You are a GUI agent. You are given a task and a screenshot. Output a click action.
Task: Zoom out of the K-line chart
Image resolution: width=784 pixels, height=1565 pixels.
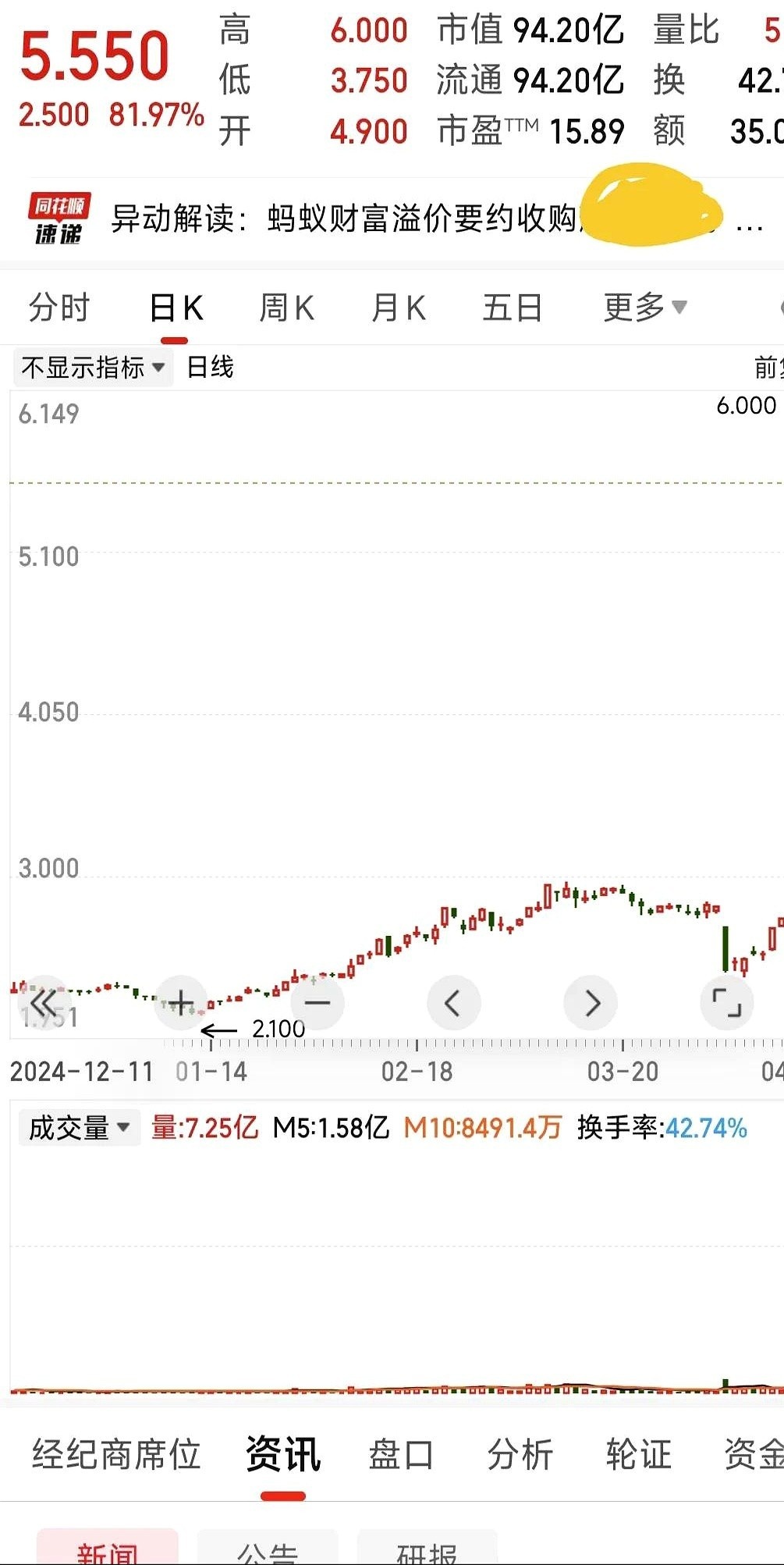[318, 1002]
